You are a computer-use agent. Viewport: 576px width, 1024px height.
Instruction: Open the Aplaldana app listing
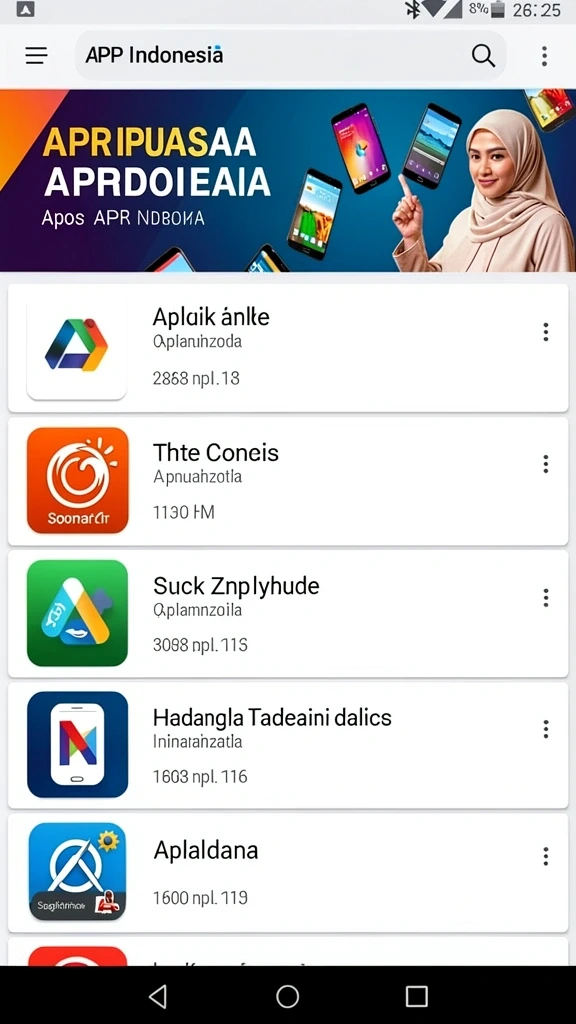[x=288, y=872]
